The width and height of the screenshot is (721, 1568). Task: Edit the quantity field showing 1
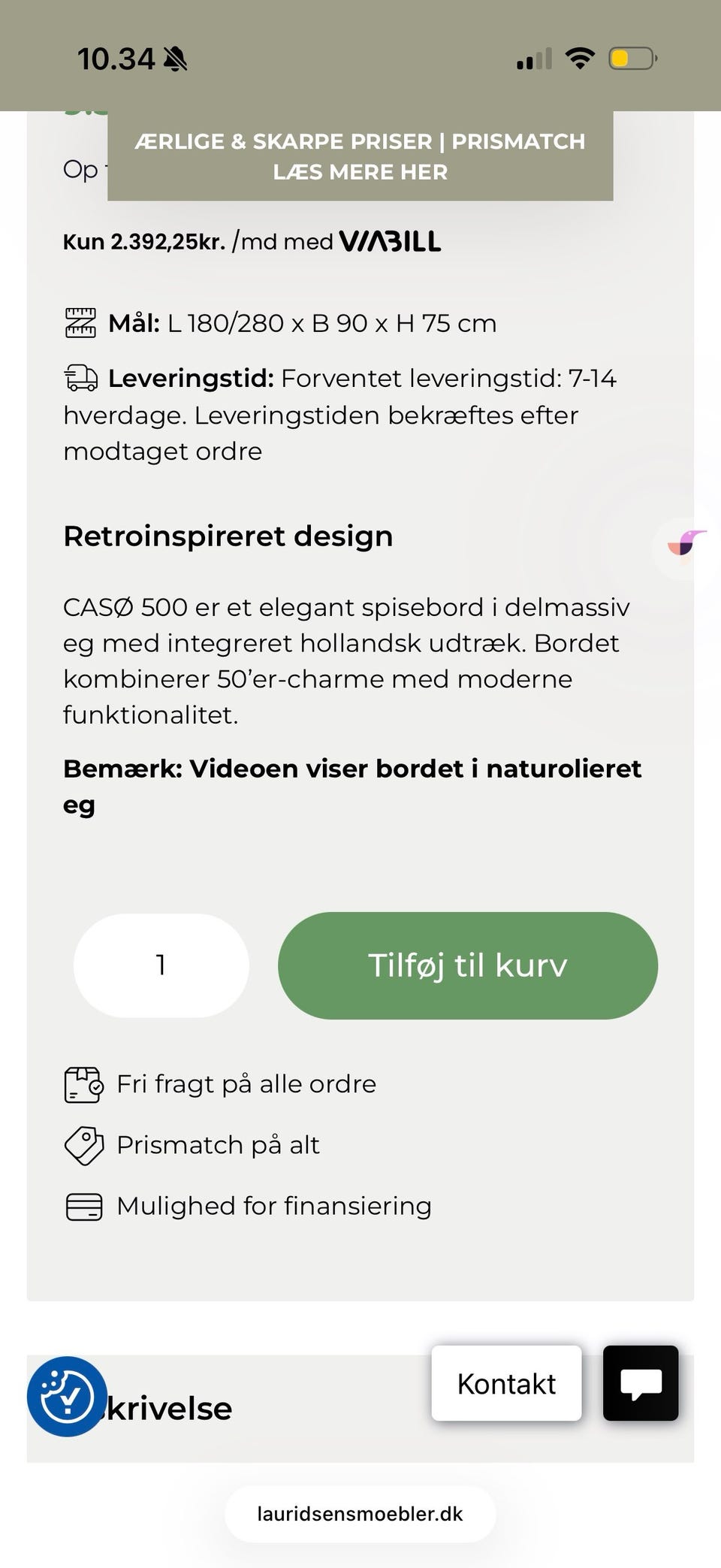161,965
